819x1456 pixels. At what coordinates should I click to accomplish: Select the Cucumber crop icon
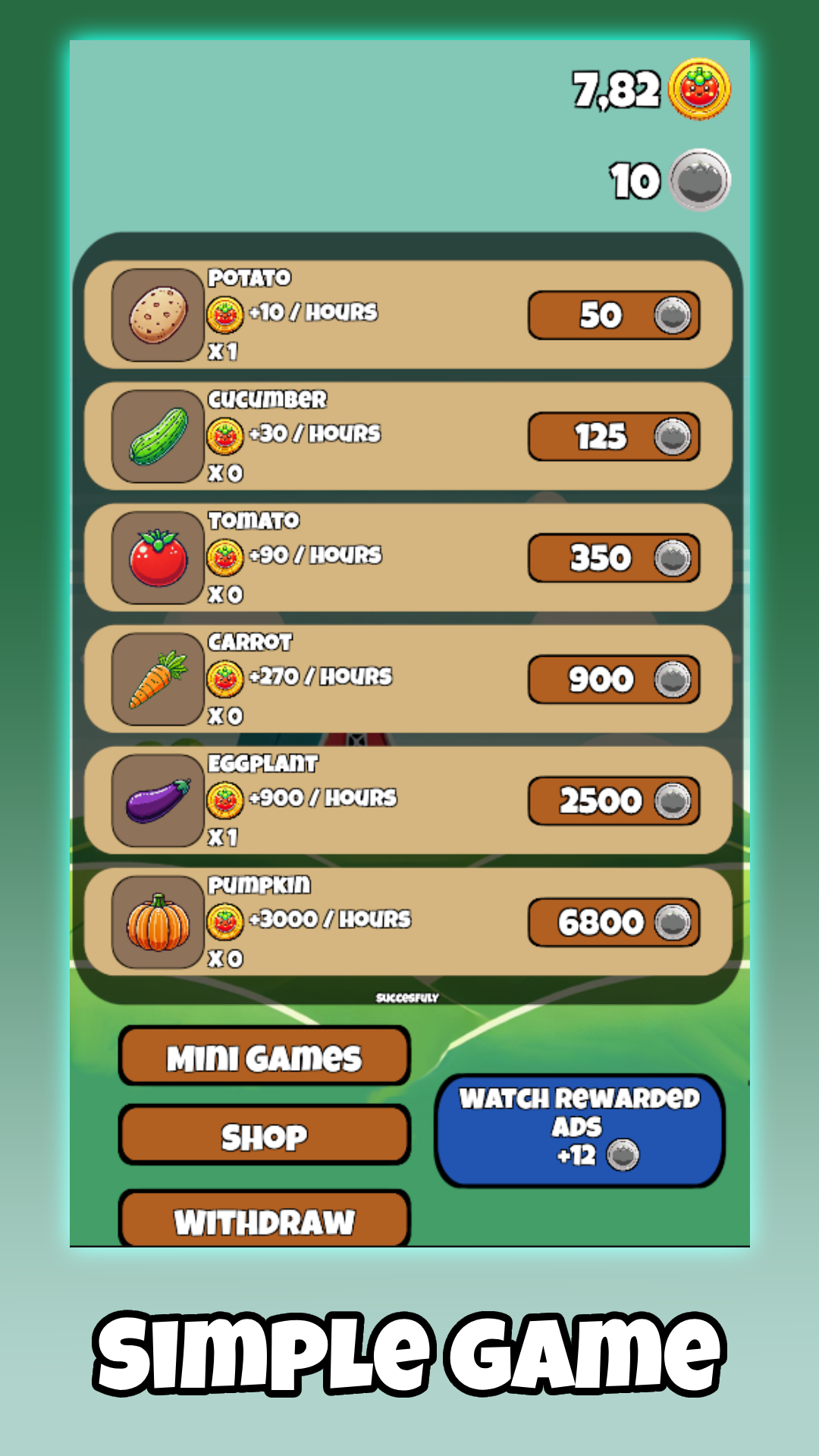pos(157,436)
